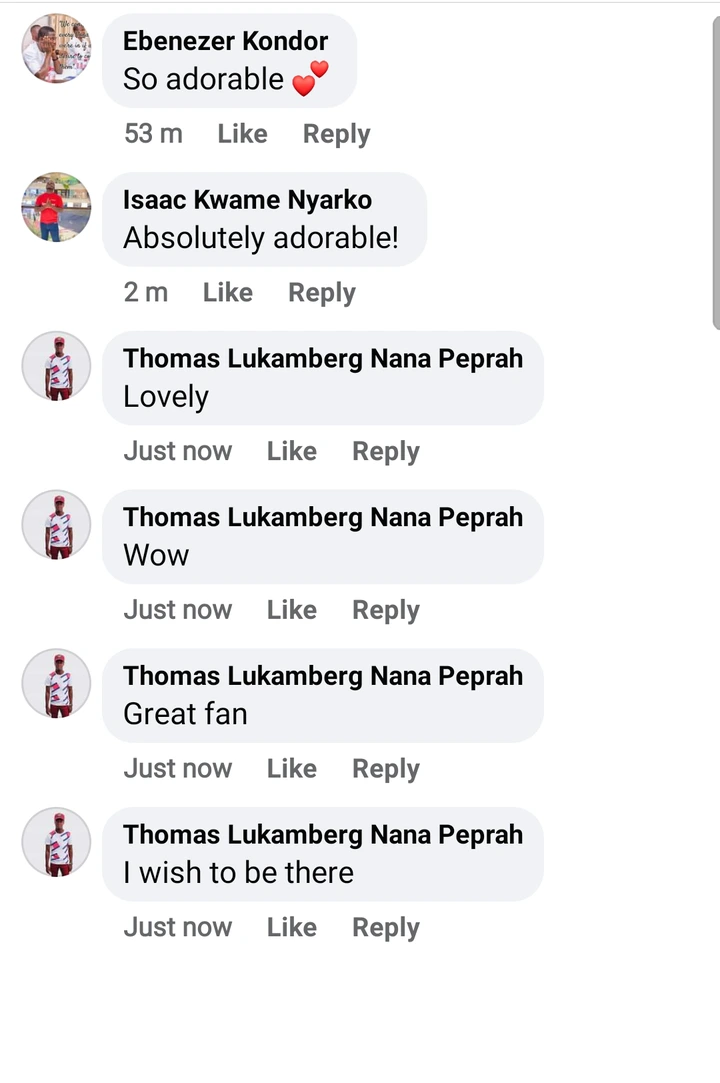This screenshot has height=1083, width=720.
Task: Open Ebenezer Kondor's profile picture
Action: [56, 48]
